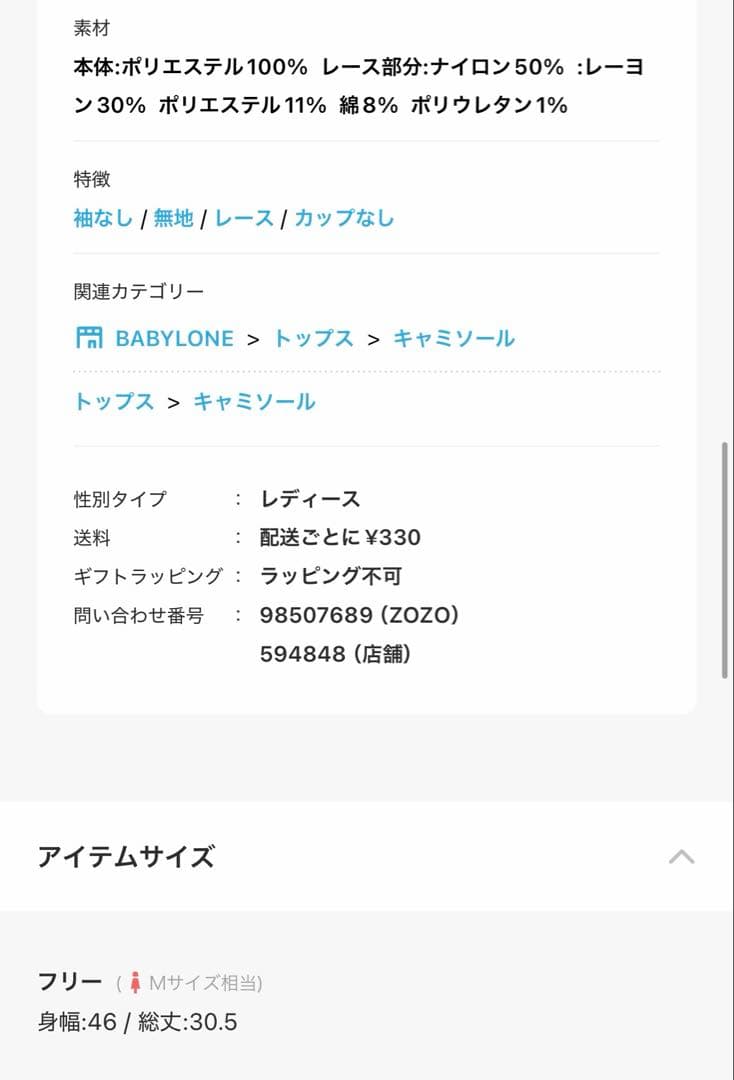This screenshot has height=1080, width=734.
Task: Click the 関連カテゴリー heading
Action: point(137,290)
